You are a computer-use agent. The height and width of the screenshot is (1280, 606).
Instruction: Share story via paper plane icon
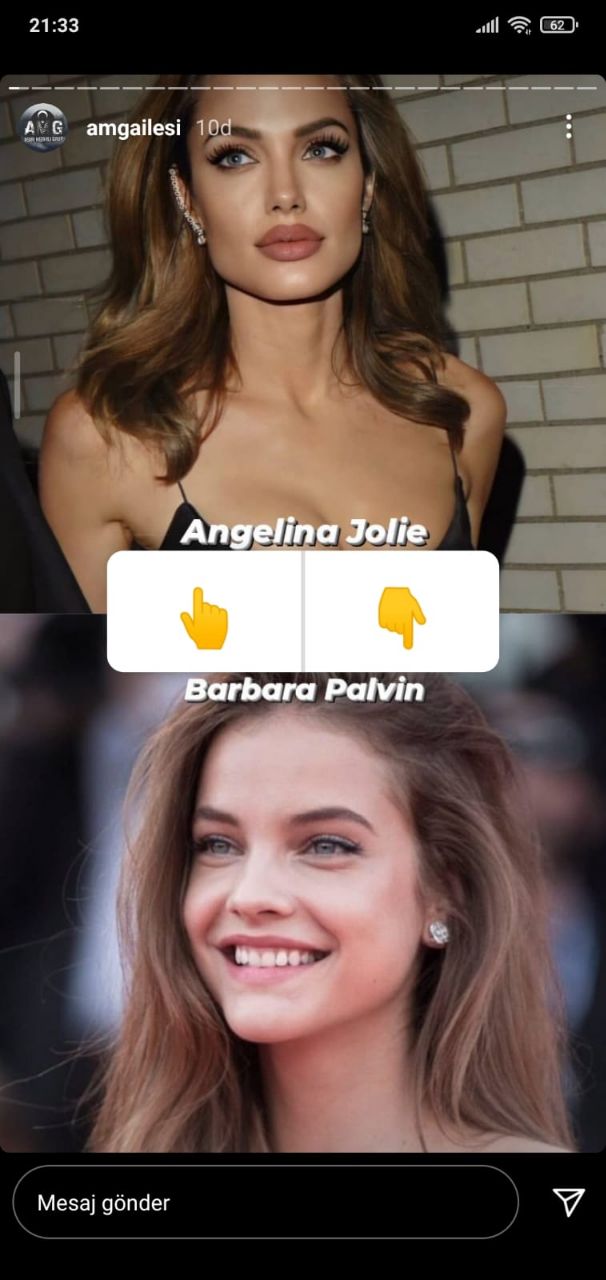coord(568,1202)
